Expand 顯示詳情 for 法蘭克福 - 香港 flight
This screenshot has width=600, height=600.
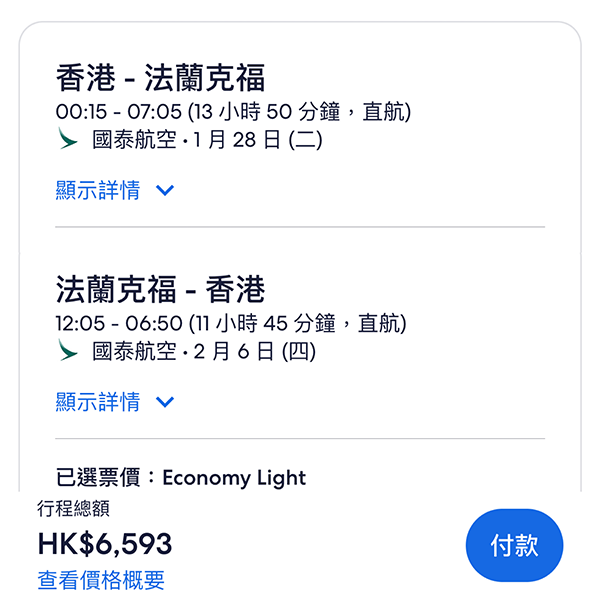(x=115, y=402)
